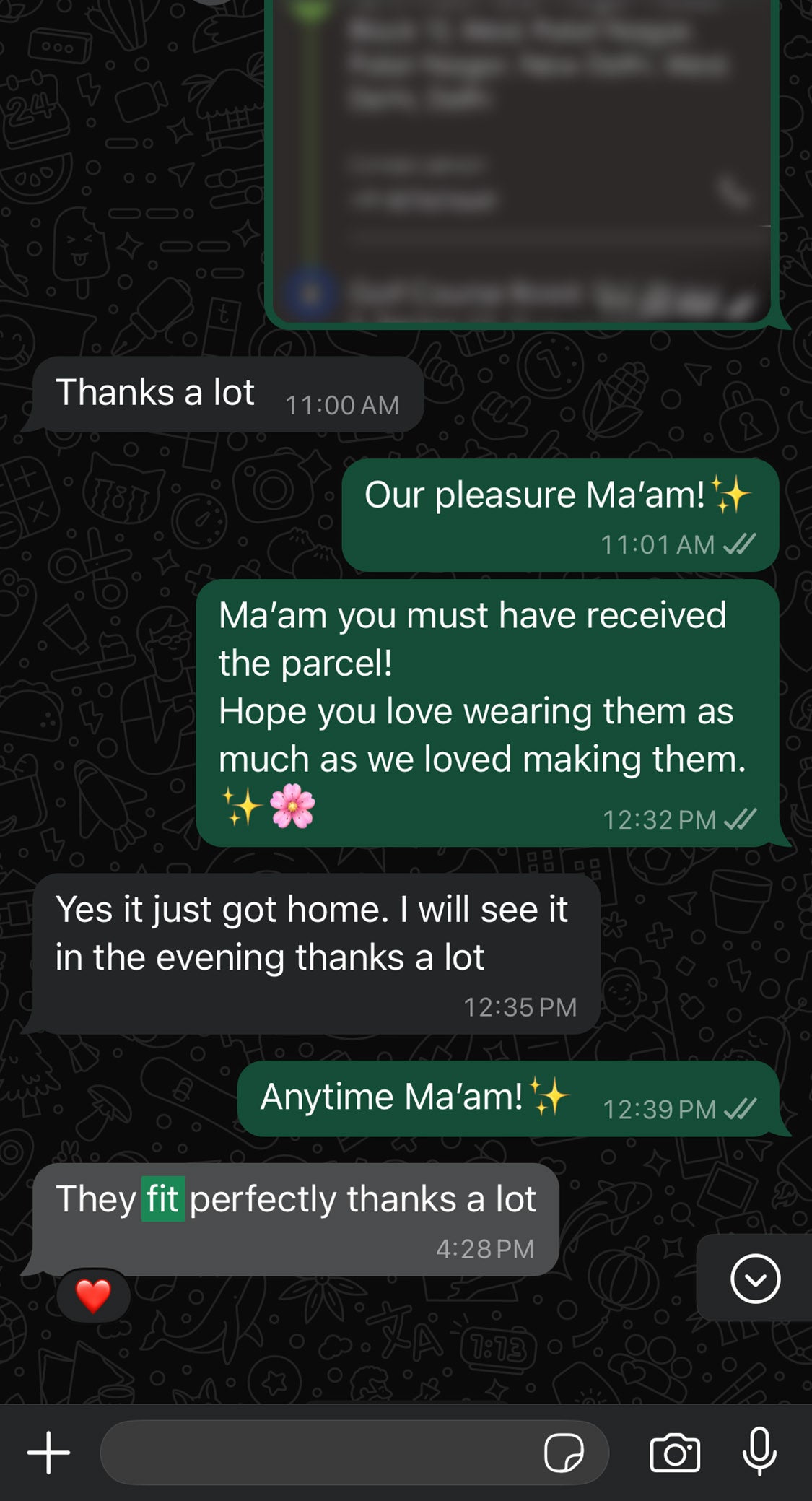Open the blurred image message at top
Screen dimensions: 812x1501
pos(520,159)
